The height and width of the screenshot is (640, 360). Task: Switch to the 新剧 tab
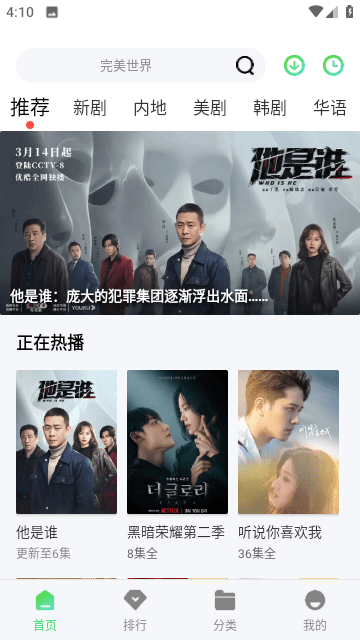click(90, 108)
